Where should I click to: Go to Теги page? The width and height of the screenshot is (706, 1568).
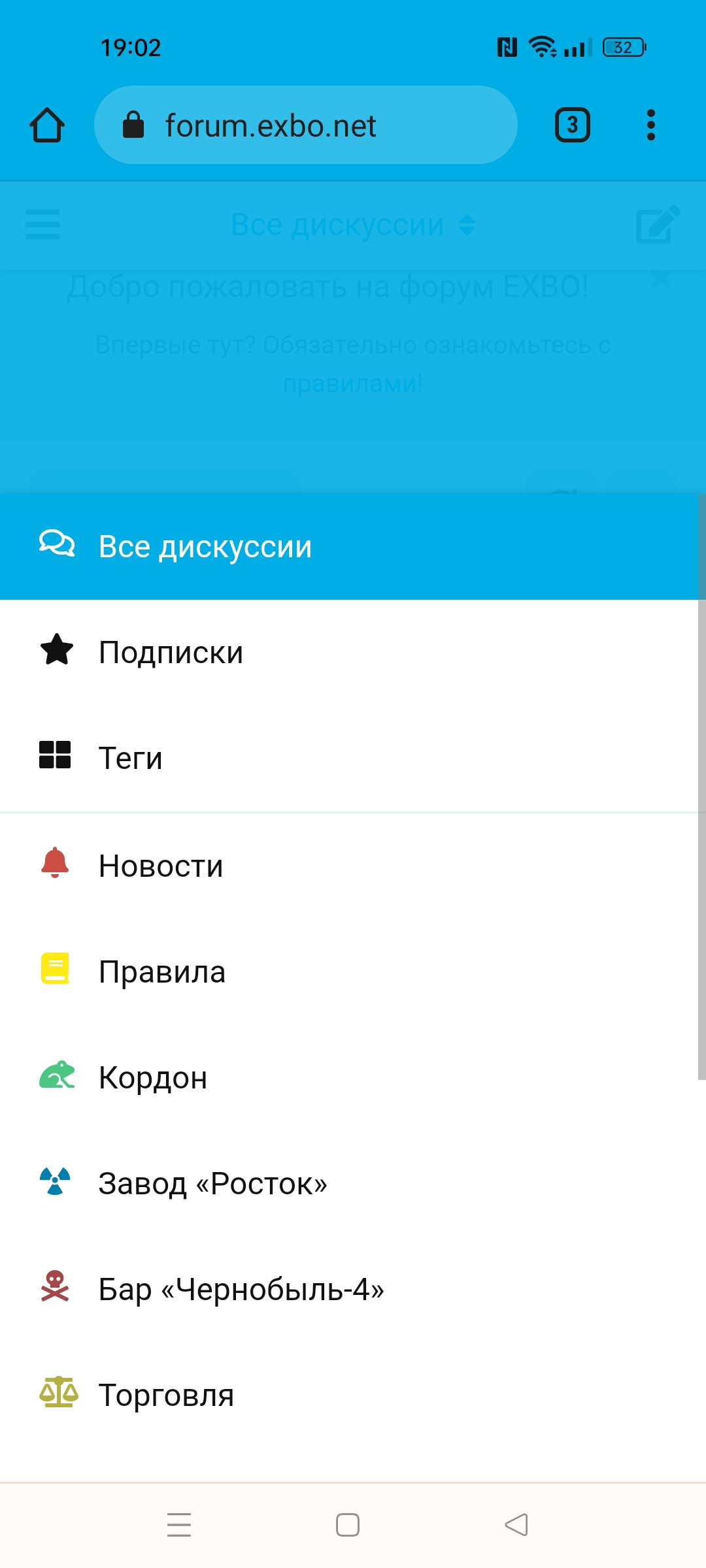[x=130, y=758]
